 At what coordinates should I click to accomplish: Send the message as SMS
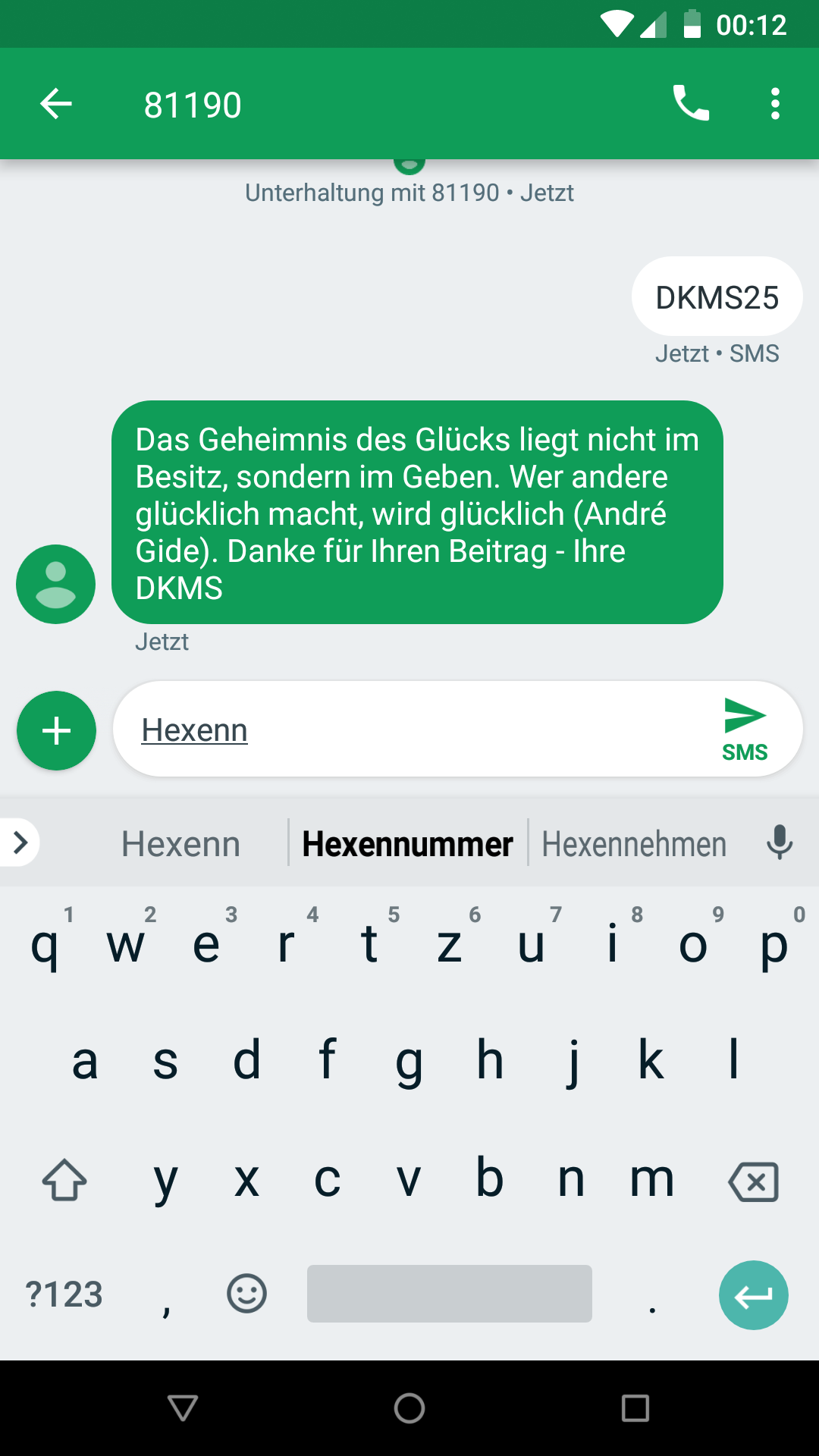(745, 730)
